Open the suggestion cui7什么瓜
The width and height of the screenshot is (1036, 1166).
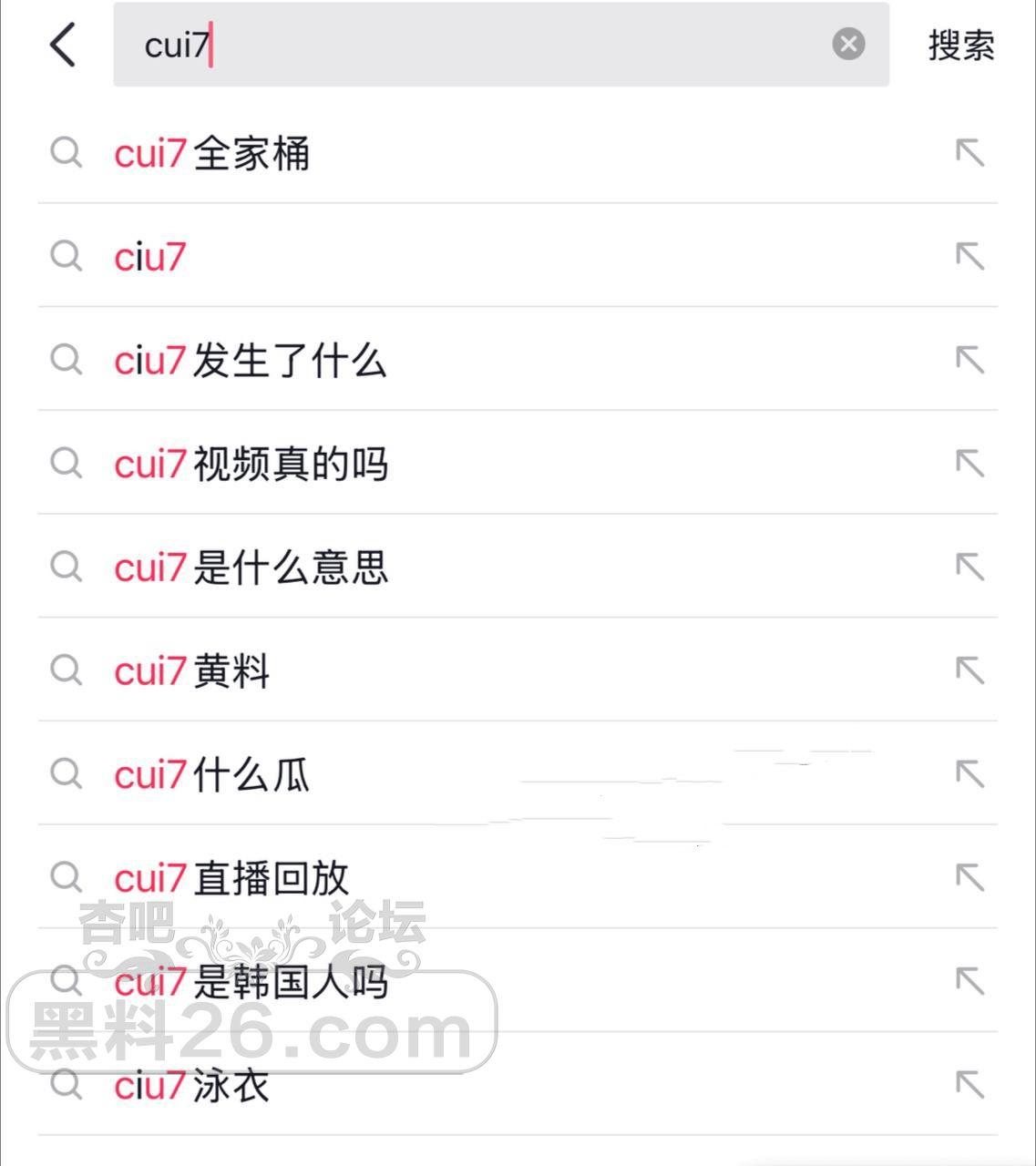(x=211, y=775)
